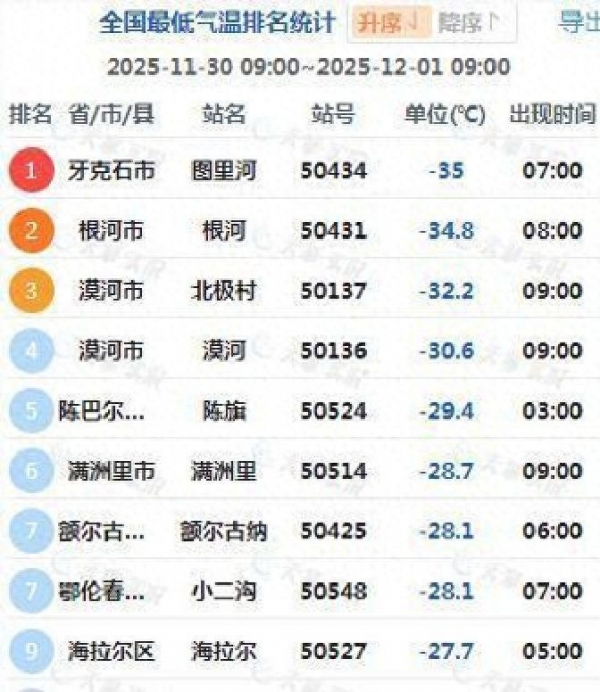
Task: Tap the 导出 export link
Action: coord(578,22)
